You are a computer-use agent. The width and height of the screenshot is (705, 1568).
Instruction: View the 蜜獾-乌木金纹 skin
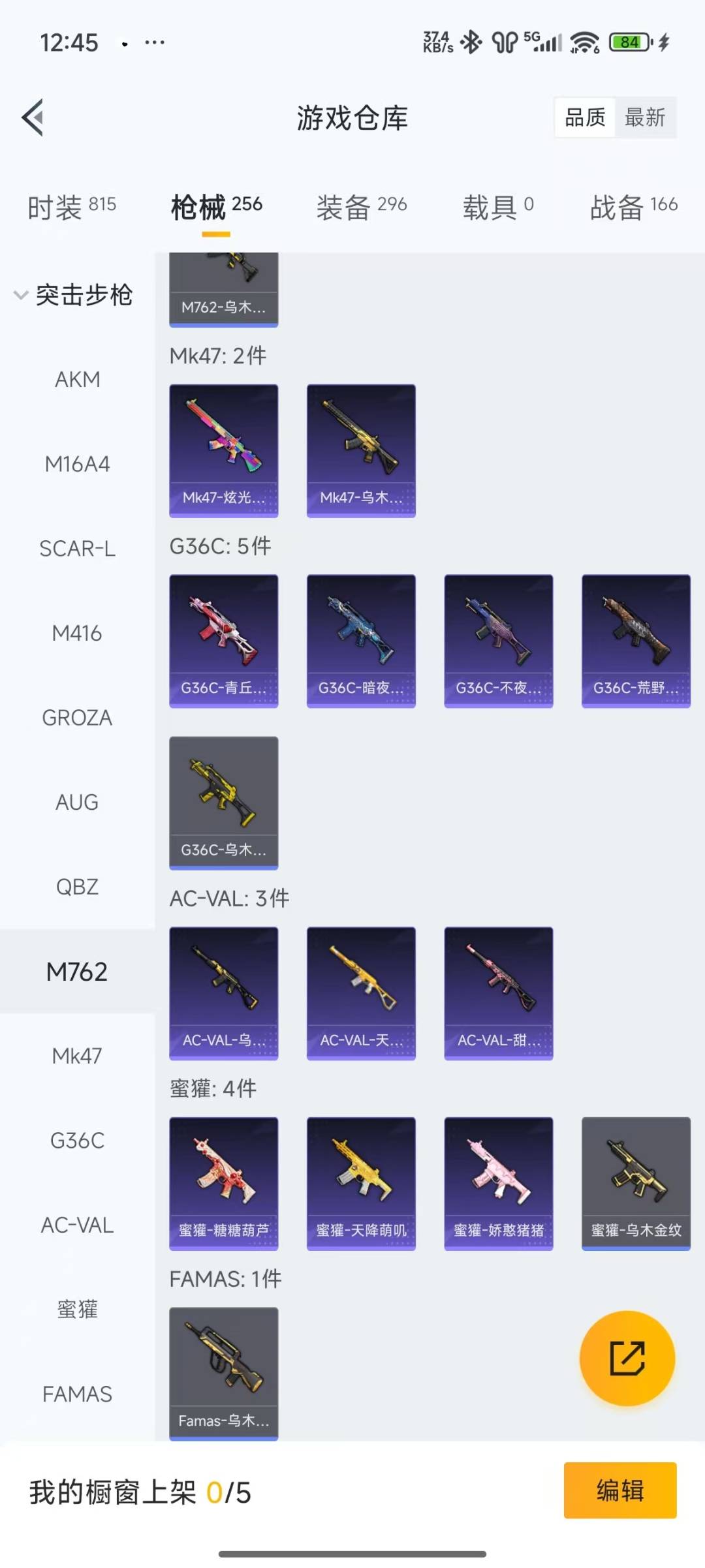[x=636, y=1183]
